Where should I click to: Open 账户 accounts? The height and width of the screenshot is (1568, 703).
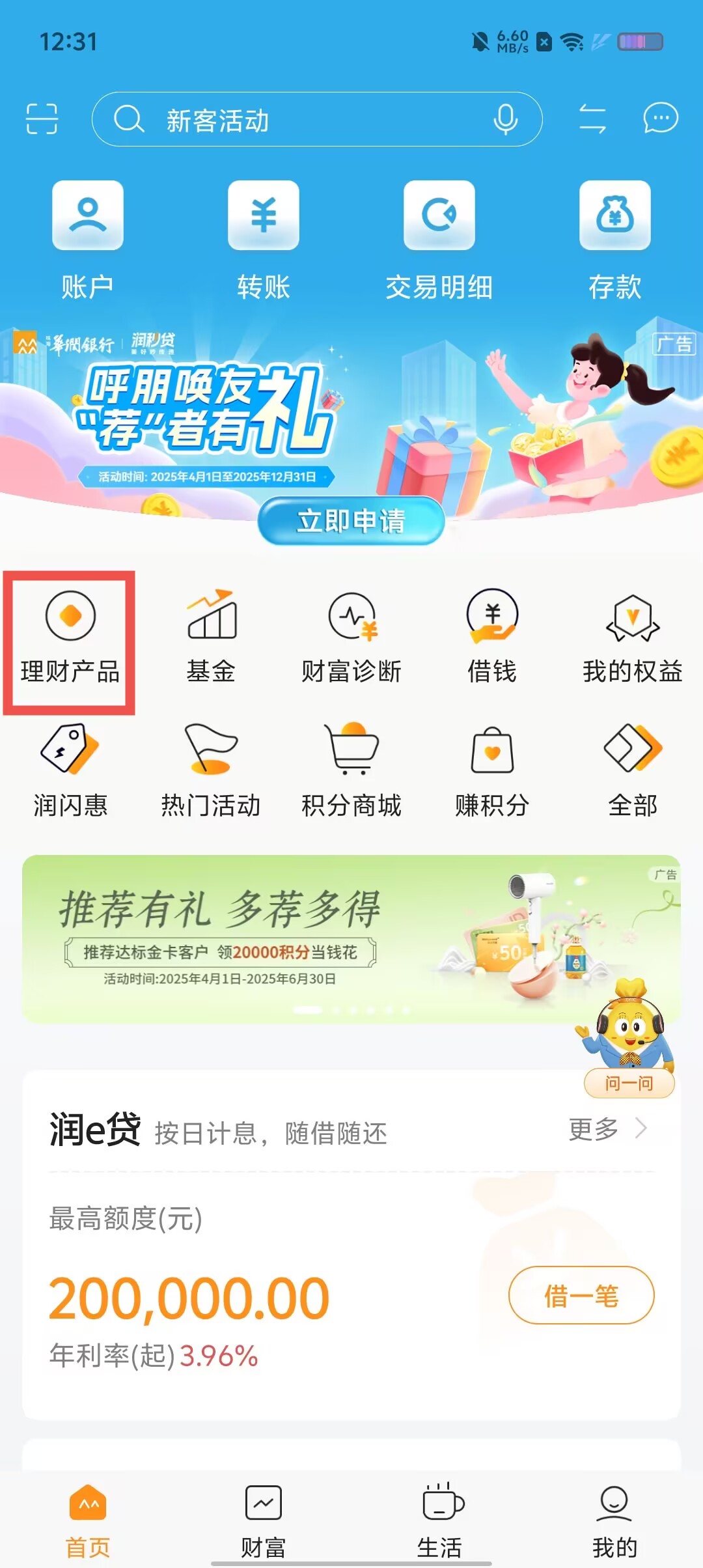(88, 239)
